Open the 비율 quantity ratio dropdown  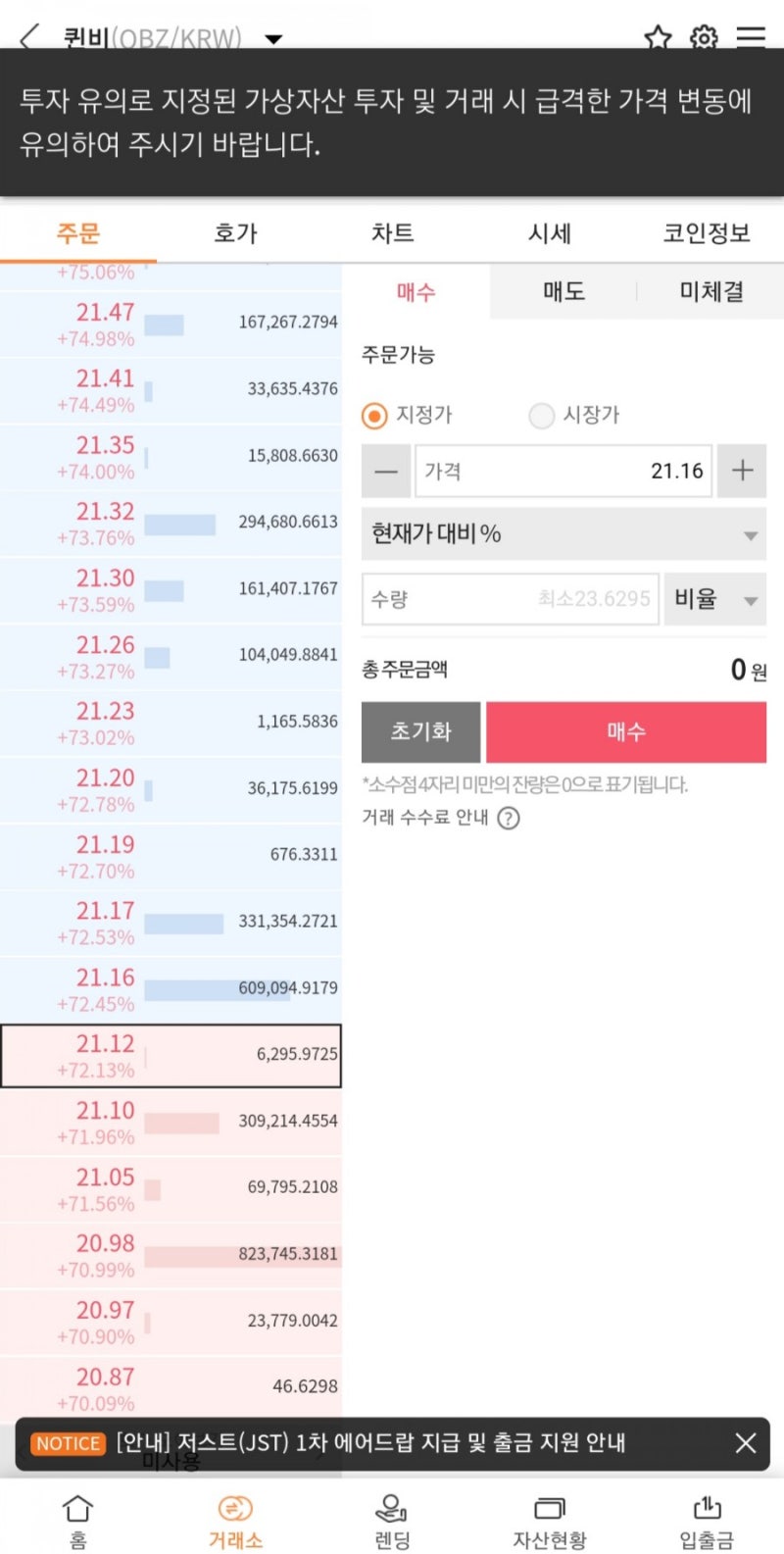[x=714, y=599]
